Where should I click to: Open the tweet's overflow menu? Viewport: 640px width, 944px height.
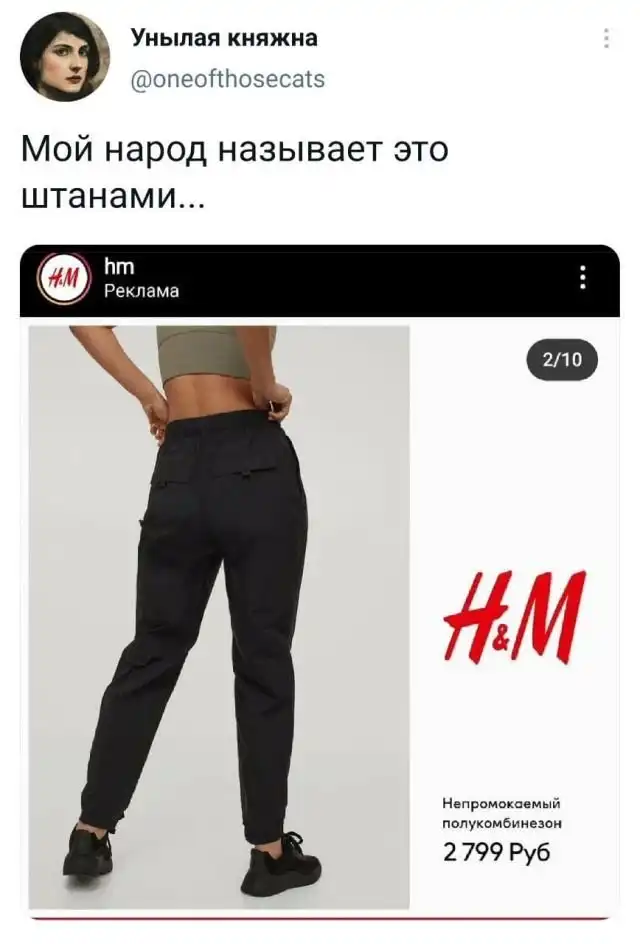tap(606, 40)
